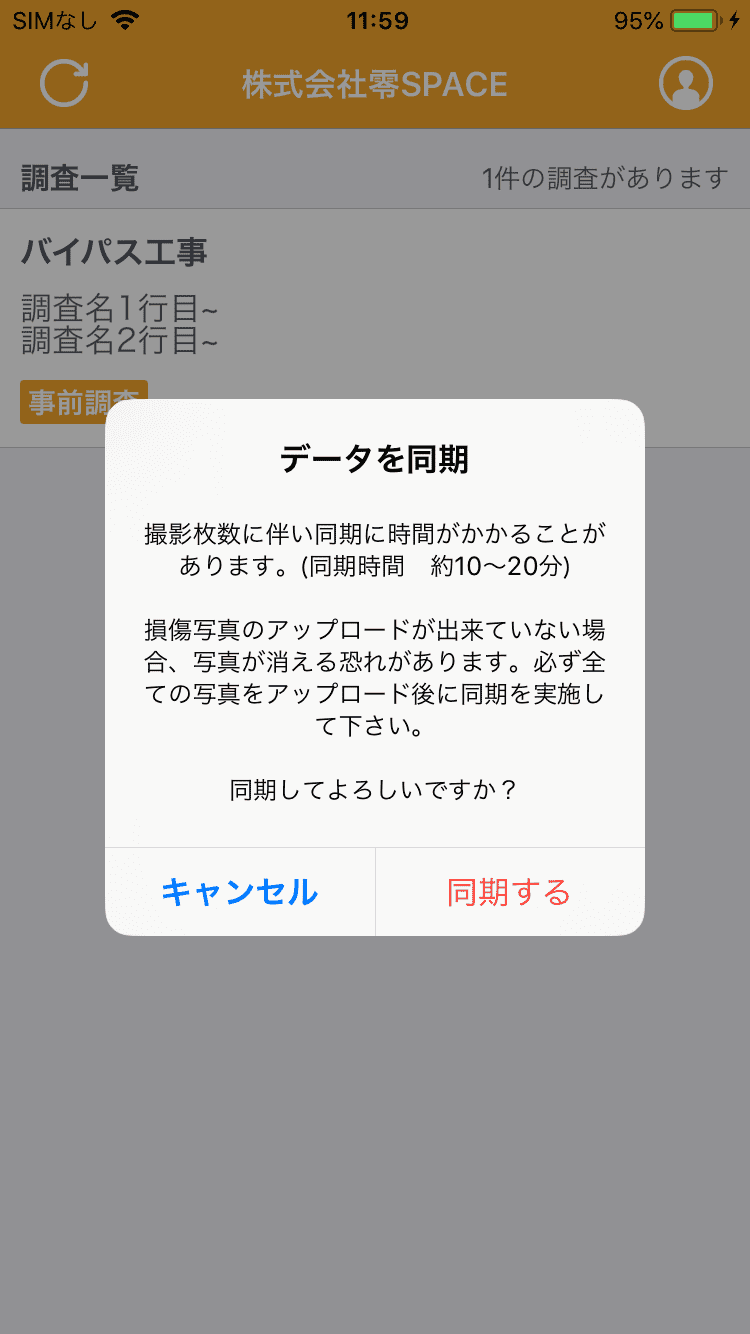Confirm with the 同期する button

510,892
